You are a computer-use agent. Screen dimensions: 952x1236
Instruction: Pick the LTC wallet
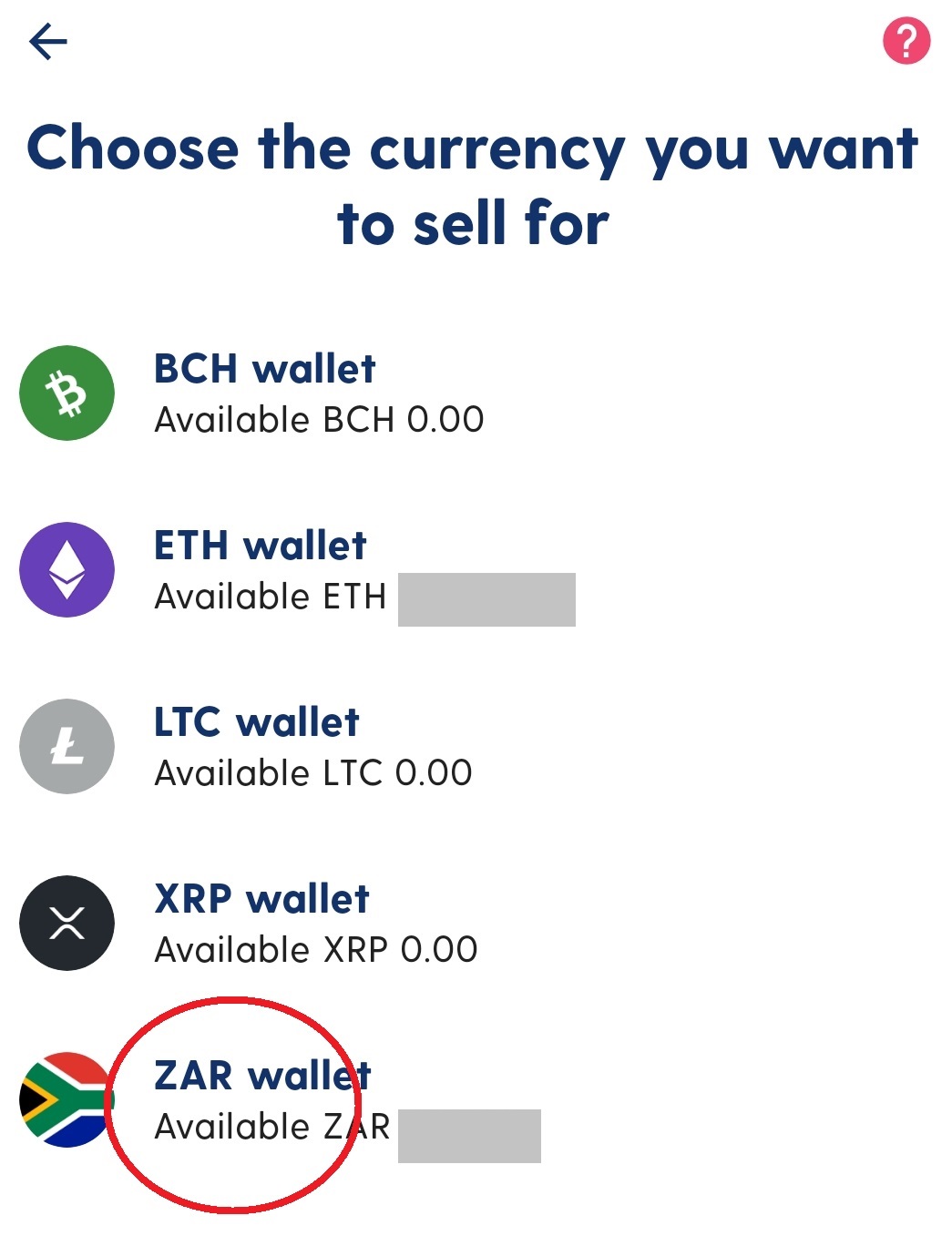click(x=257, y=747)
